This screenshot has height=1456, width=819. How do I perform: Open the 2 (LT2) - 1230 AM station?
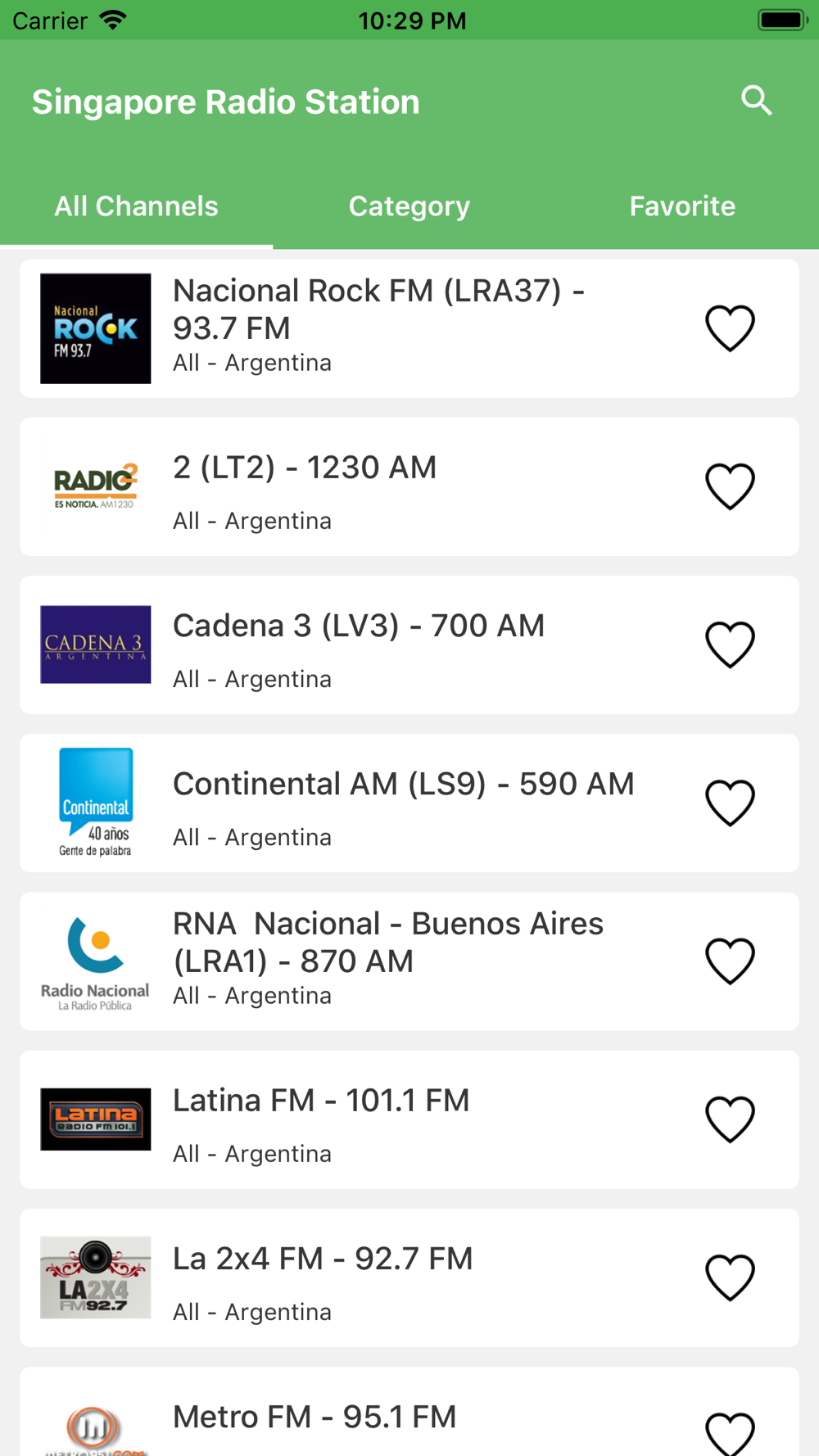point(409,486)
